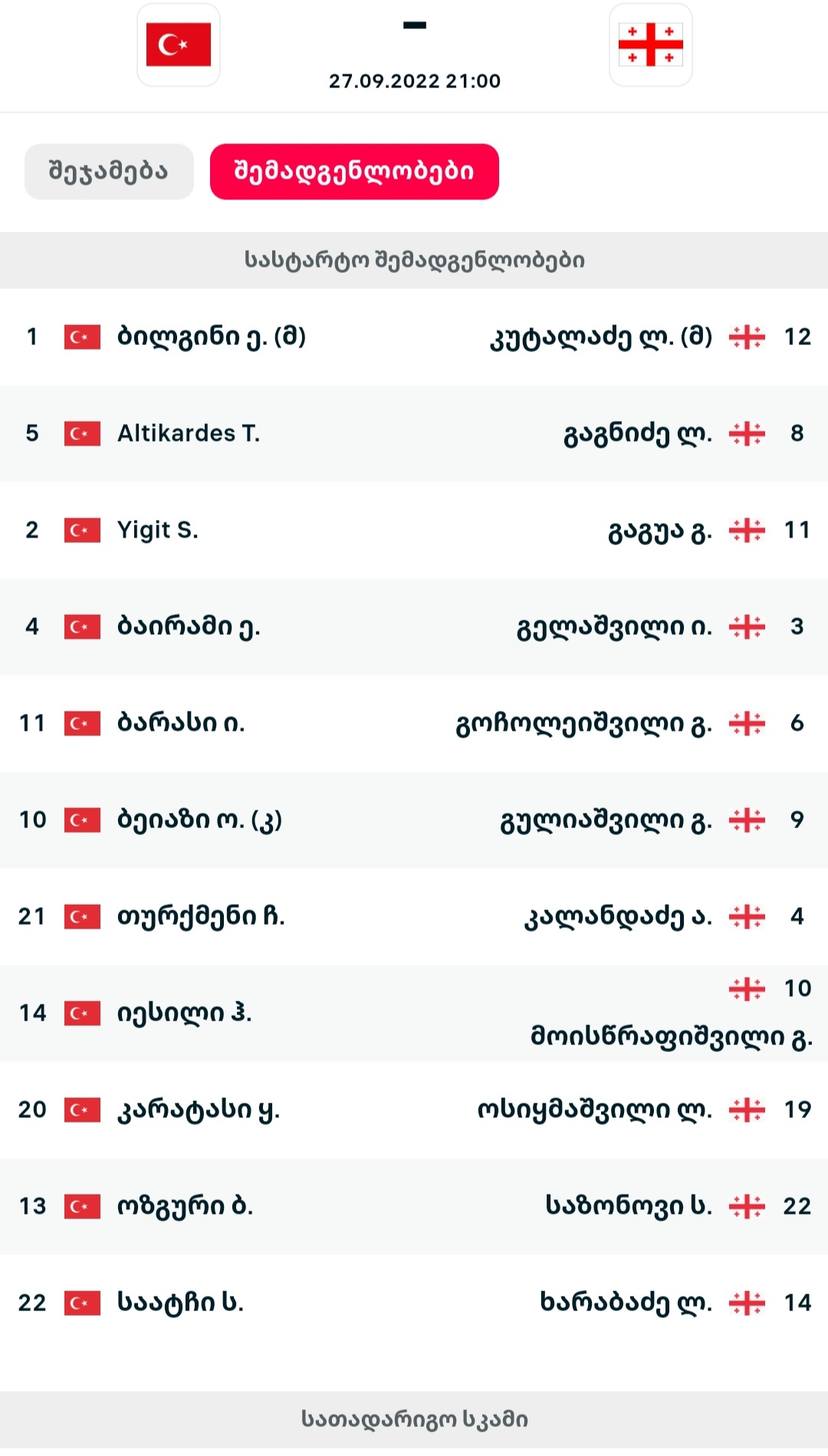Viewport: 828px width, 1456px height.
Task: Open კარატასიყ. player profile
Action: [198, 1109]
